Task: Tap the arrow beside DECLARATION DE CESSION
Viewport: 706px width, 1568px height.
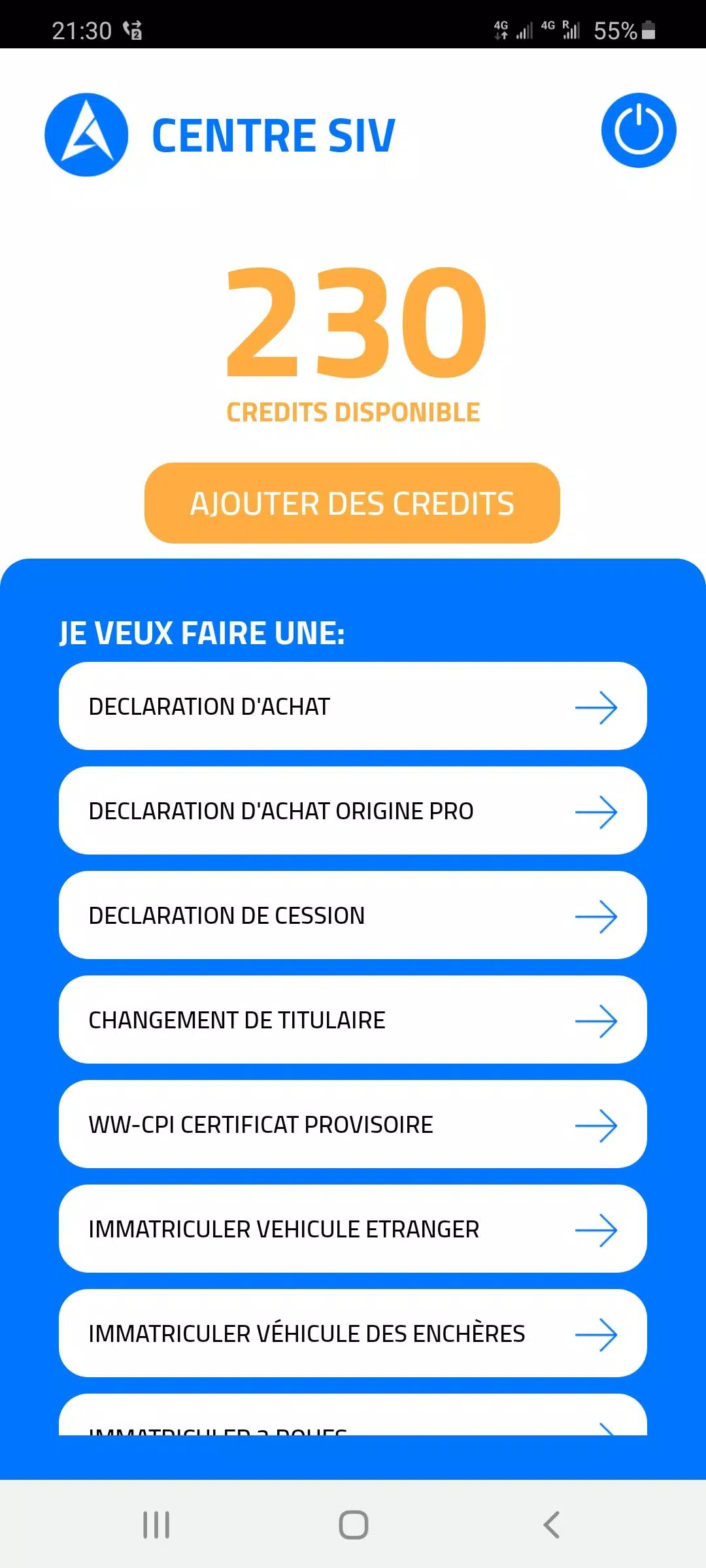Action: click(596, 916)
